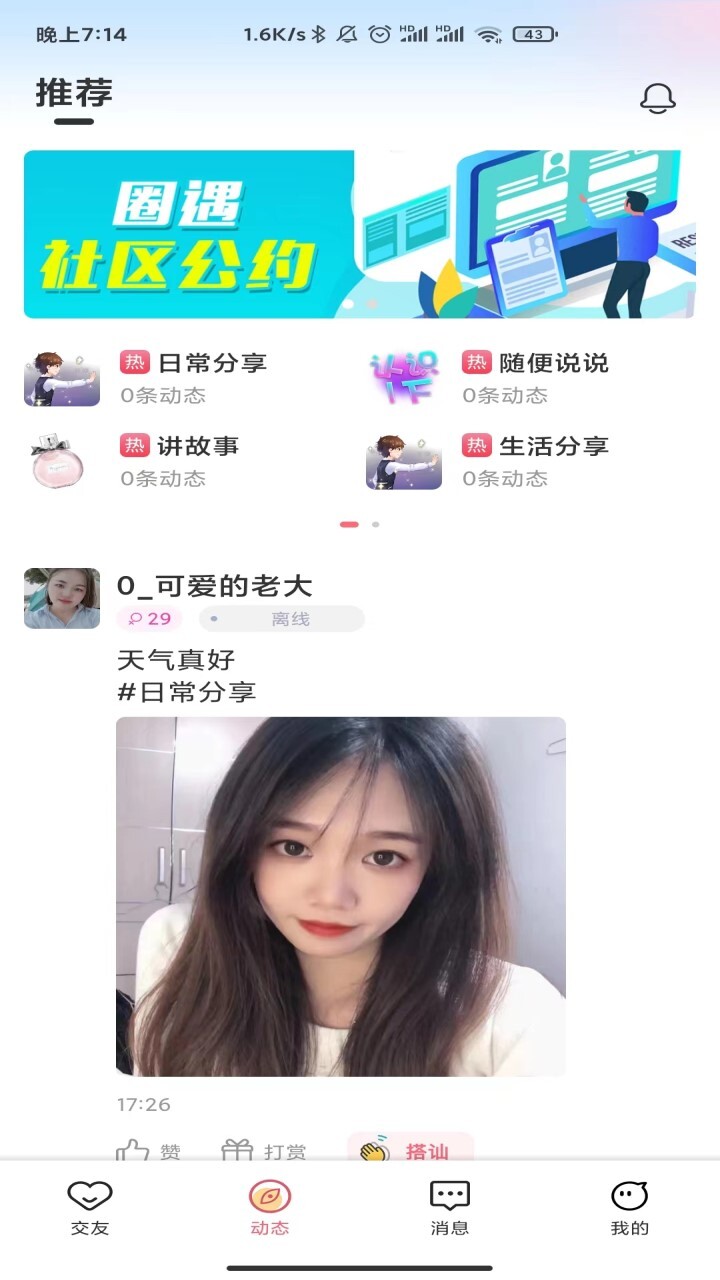This screenshot has height=1280, width=720.
Task: Open the #日常分享 hashtag in the post
Action: (185, 692)
